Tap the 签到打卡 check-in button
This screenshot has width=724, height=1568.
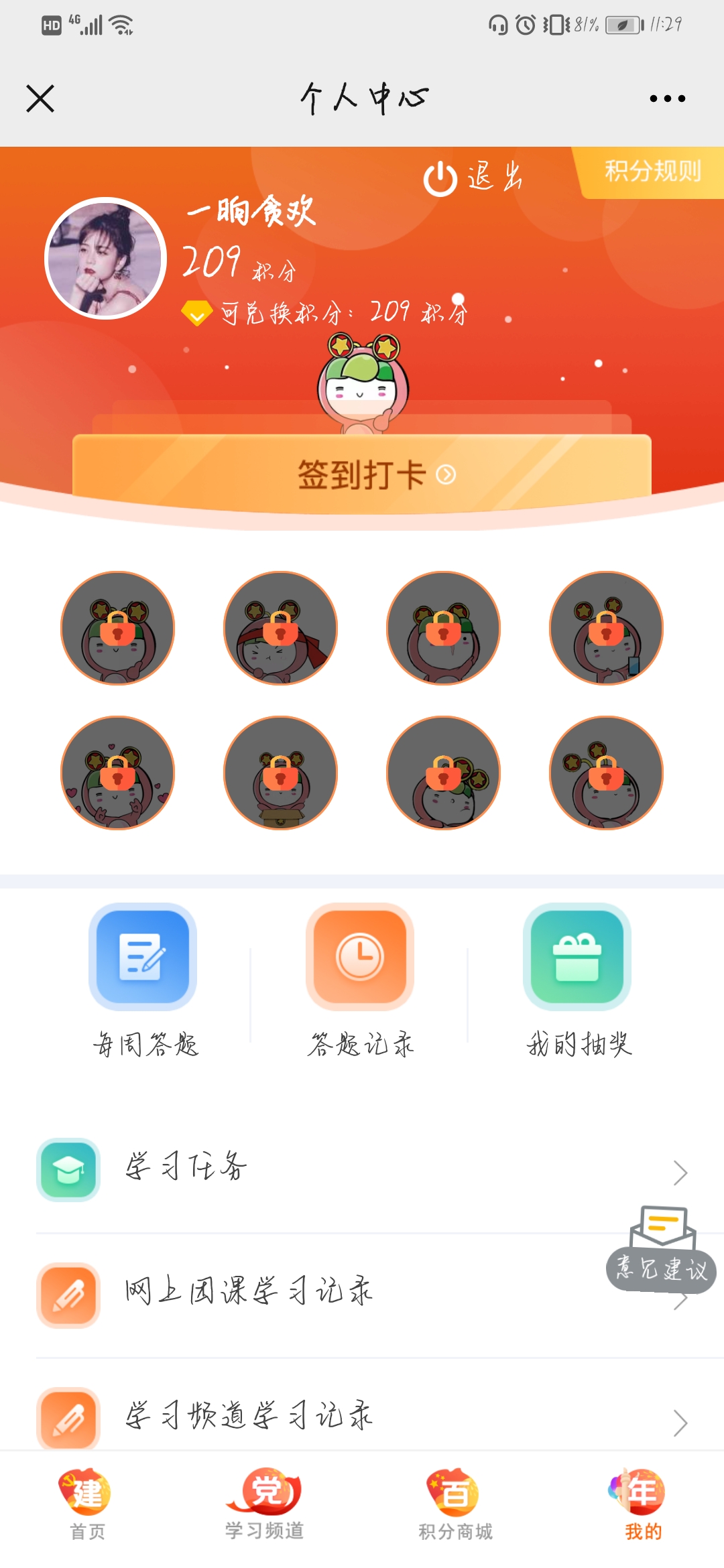coord(362,474)
